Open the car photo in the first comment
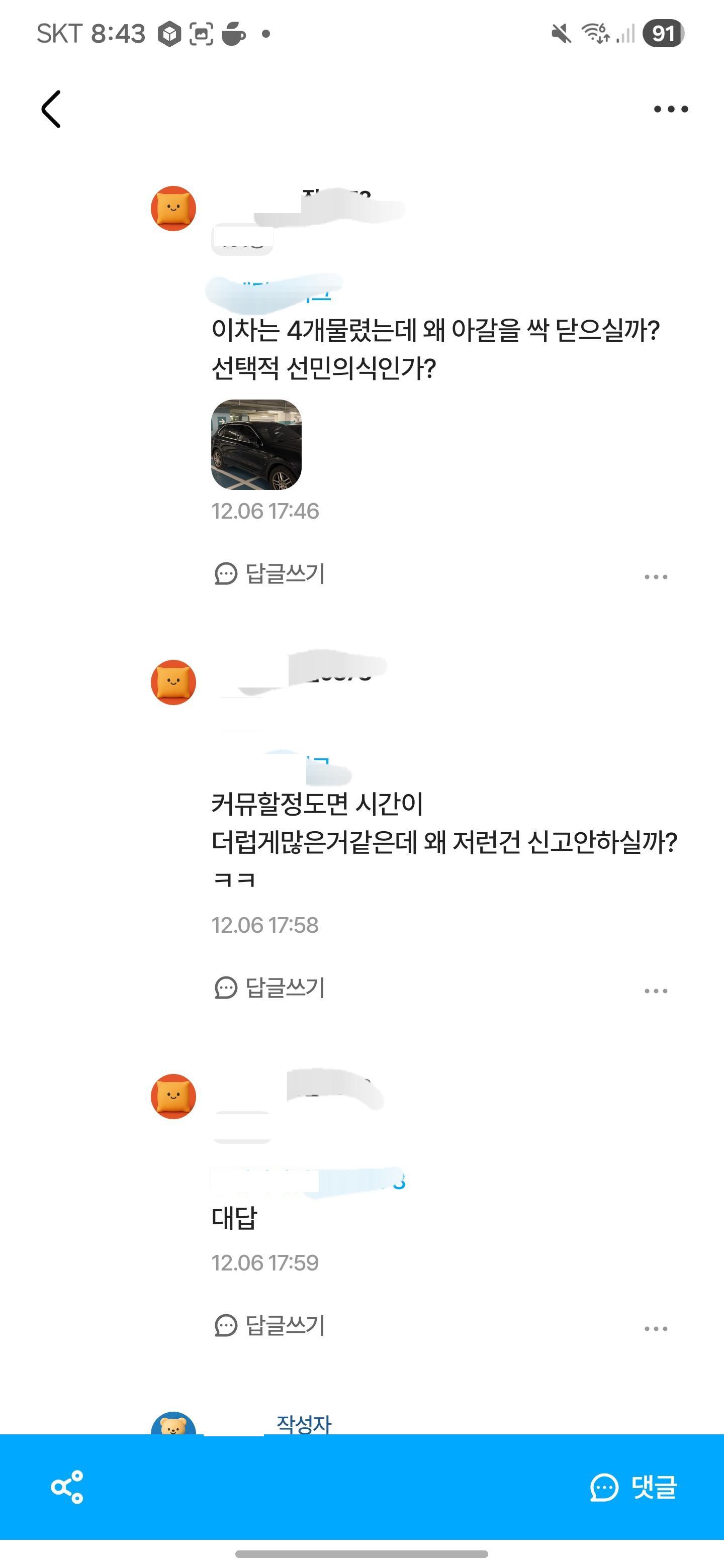The image size is (724, 1568). pos(256,444)
